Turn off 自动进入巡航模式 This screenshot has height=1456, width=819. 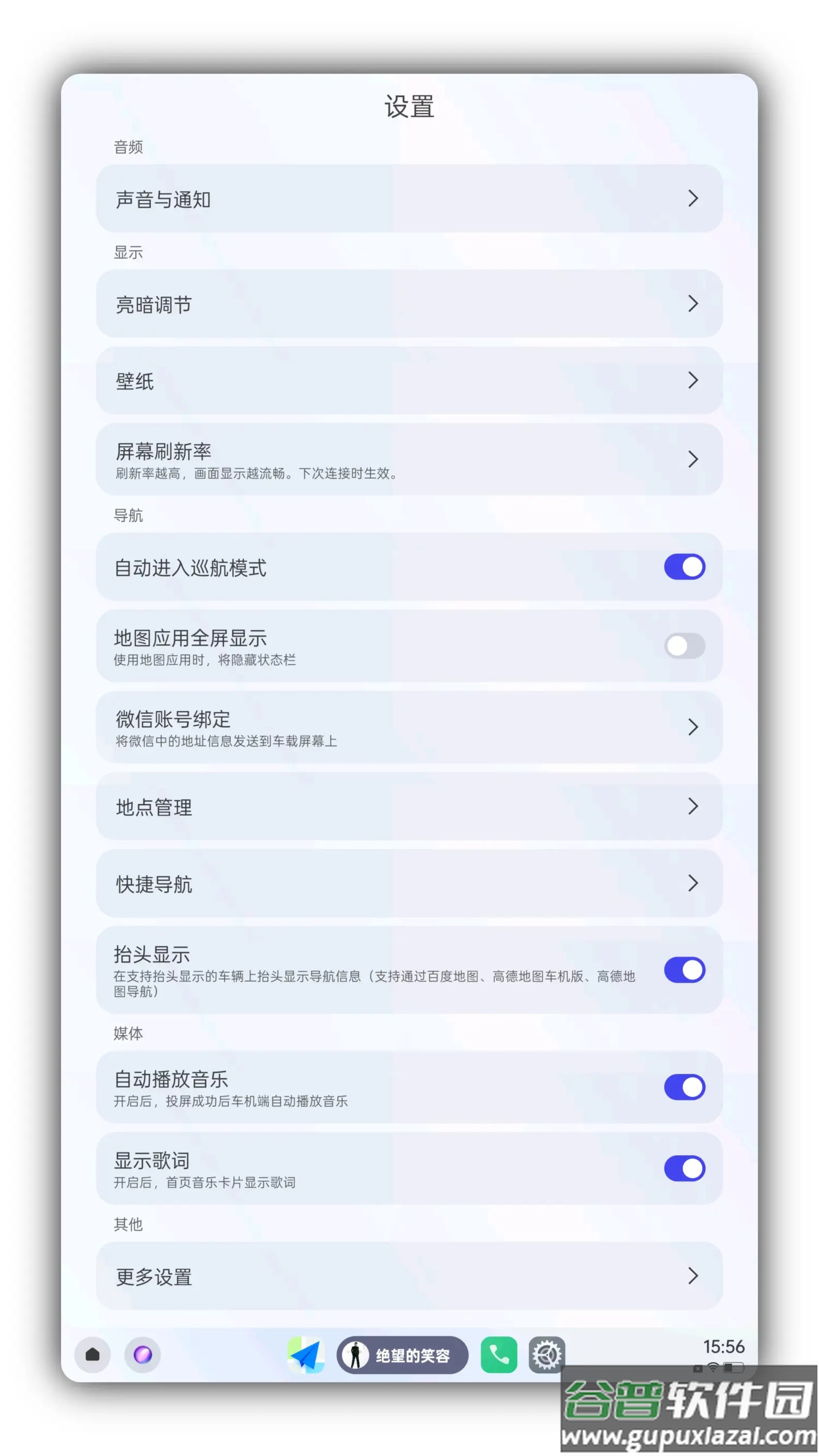coord(684,567)
